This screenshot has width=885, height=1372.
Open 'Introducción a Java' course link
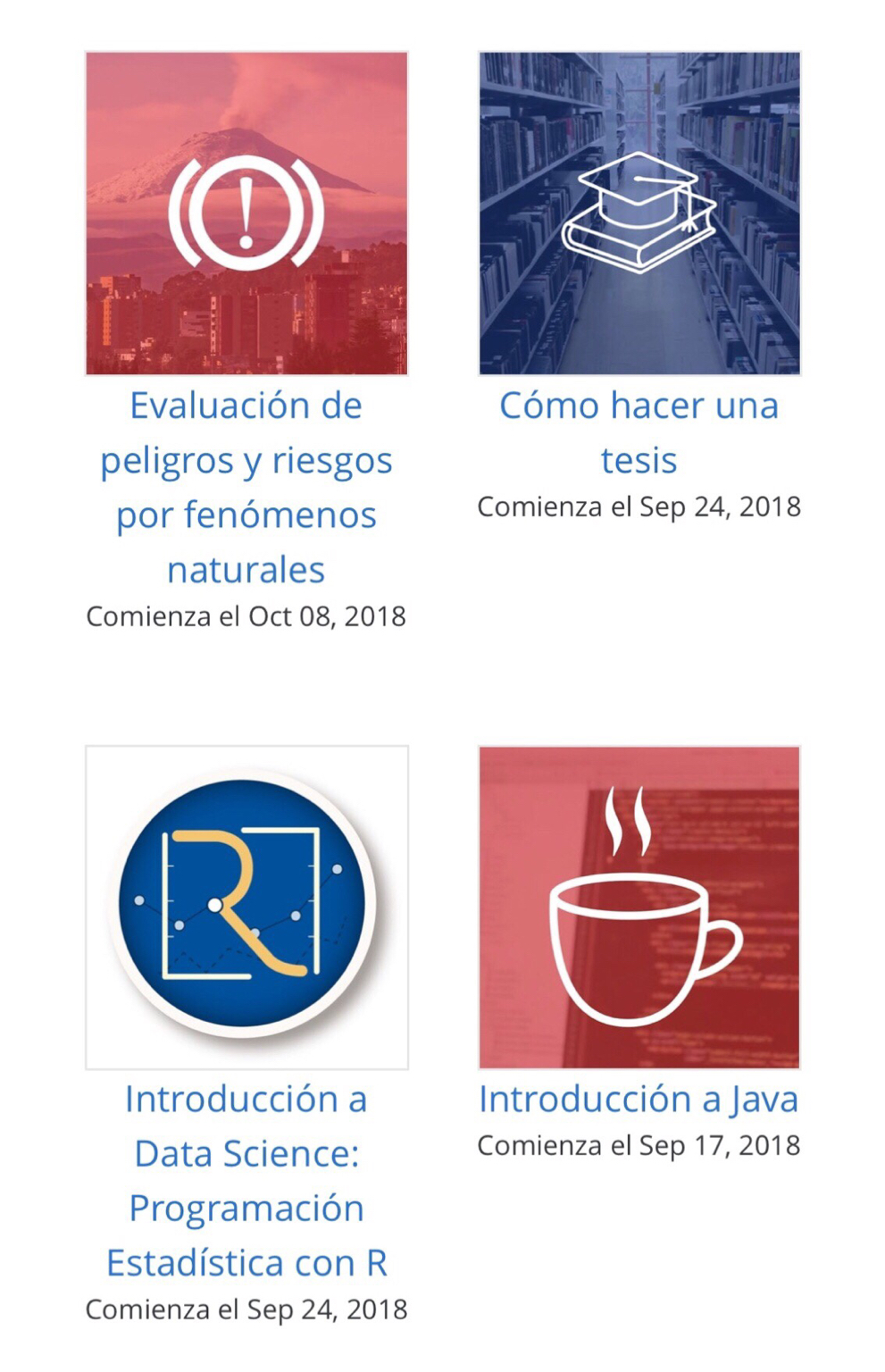click(x=639, y=1099)
